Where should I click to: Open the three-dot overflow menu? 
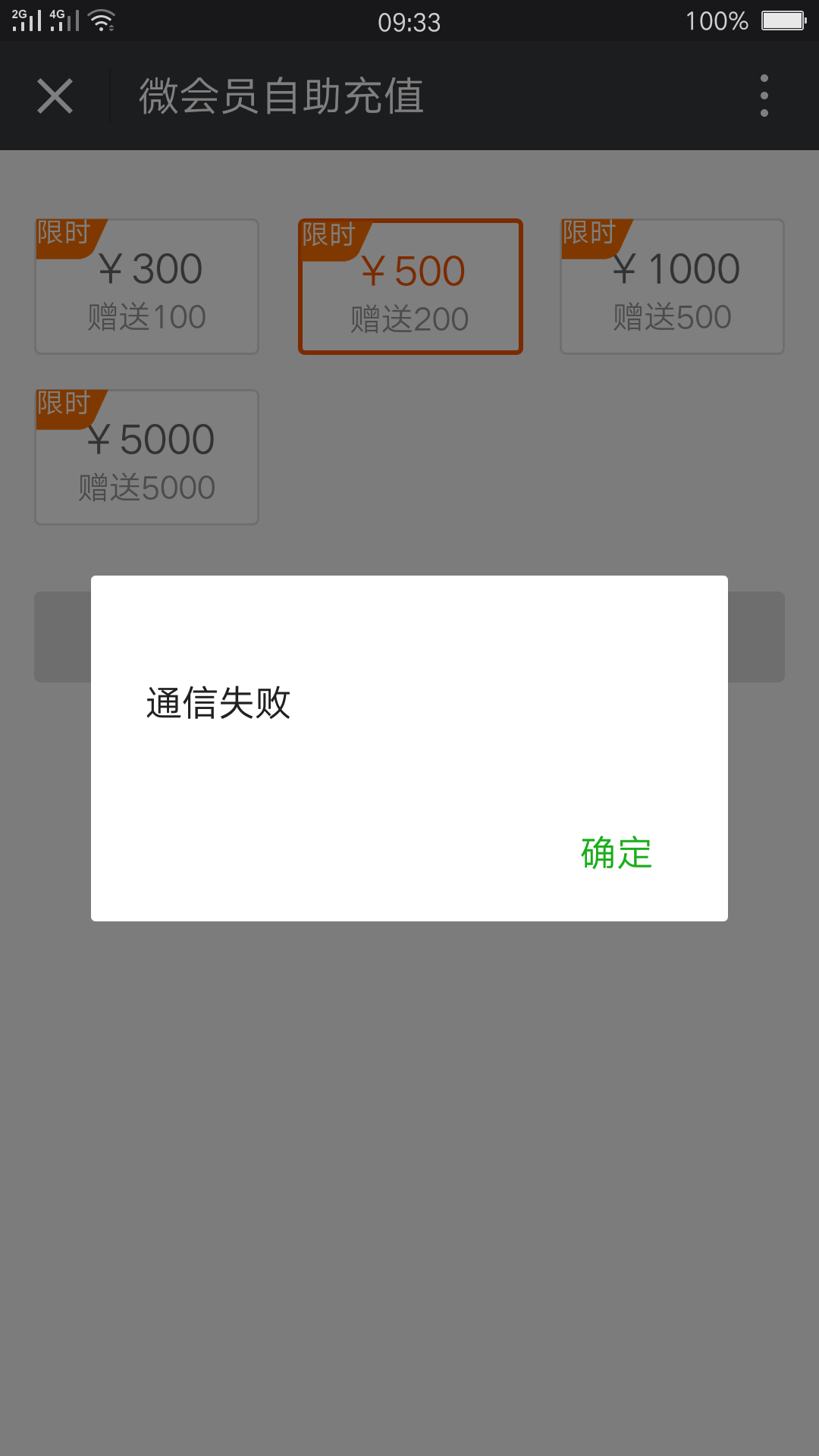coord(764,96)
